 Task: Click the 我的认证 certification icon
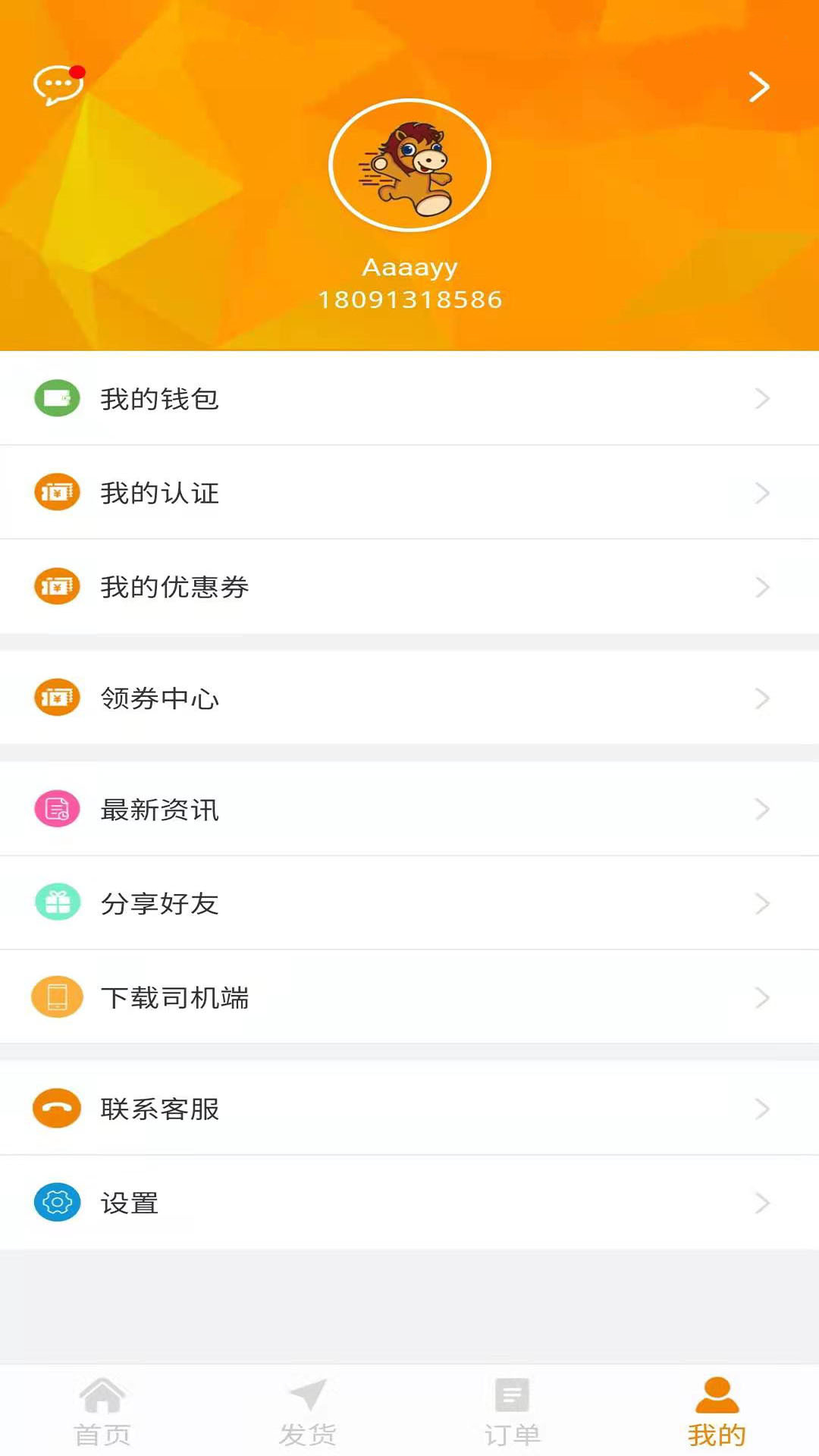(x=57, y=491)
